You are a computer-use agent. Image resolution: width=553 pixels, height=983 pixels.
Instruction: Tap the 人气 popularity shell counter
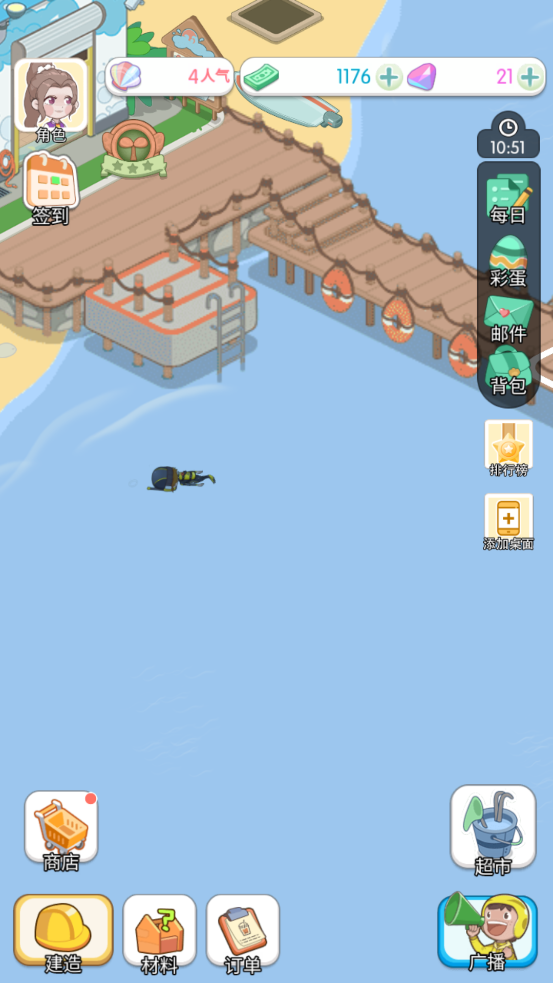pyautogui.click(x=169, y=76)
